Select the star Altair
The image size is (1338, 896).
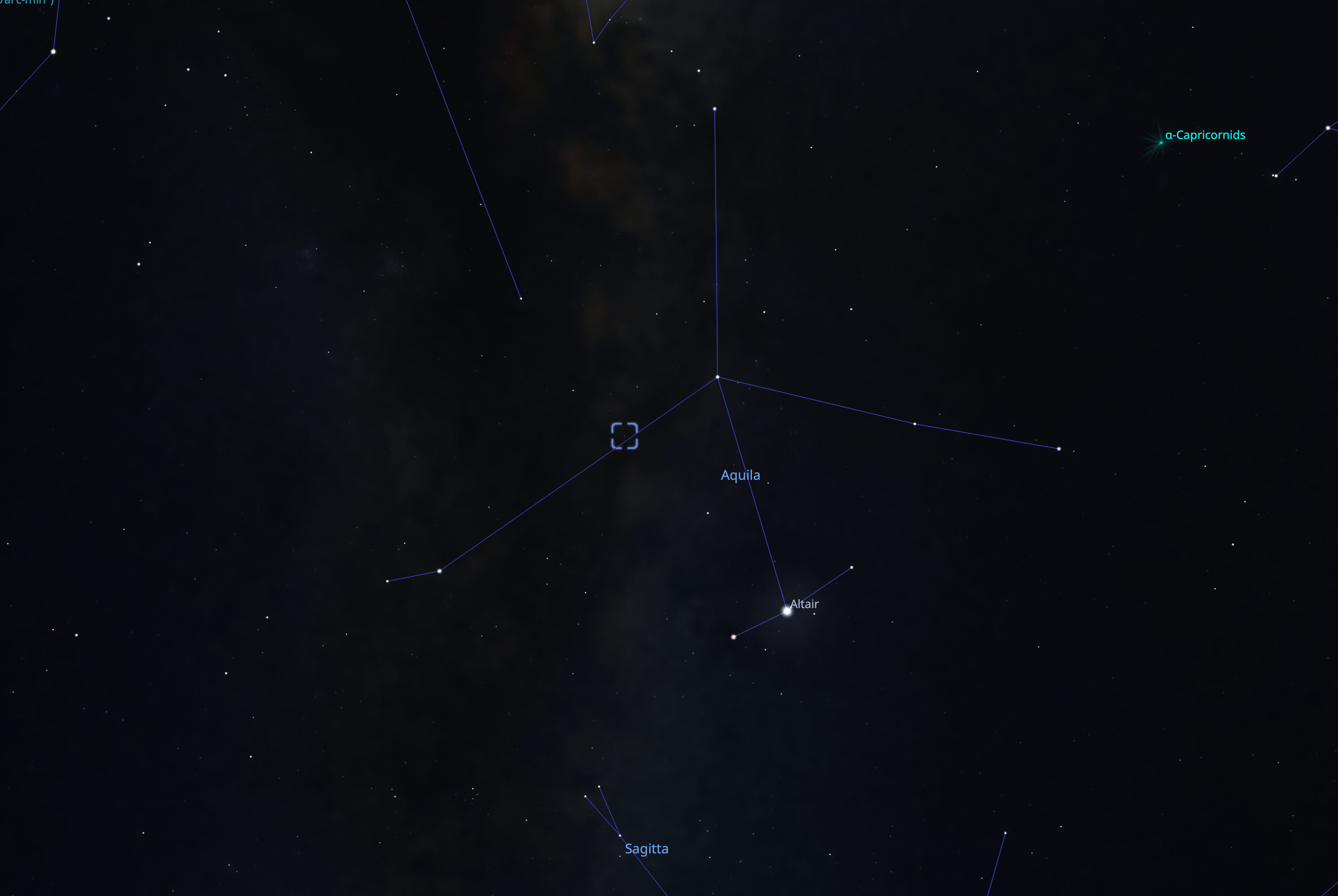[787, 611]
